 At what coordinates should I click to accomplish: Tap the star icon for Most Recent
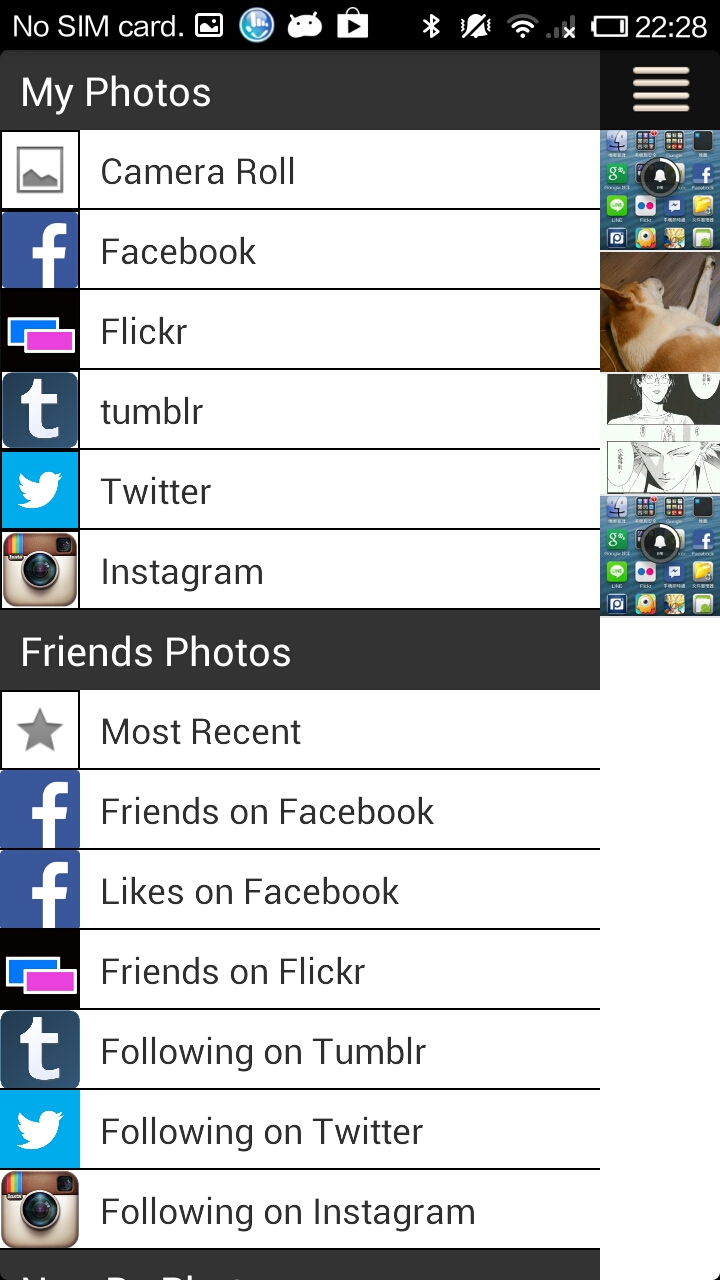click(x=40, y=730)
